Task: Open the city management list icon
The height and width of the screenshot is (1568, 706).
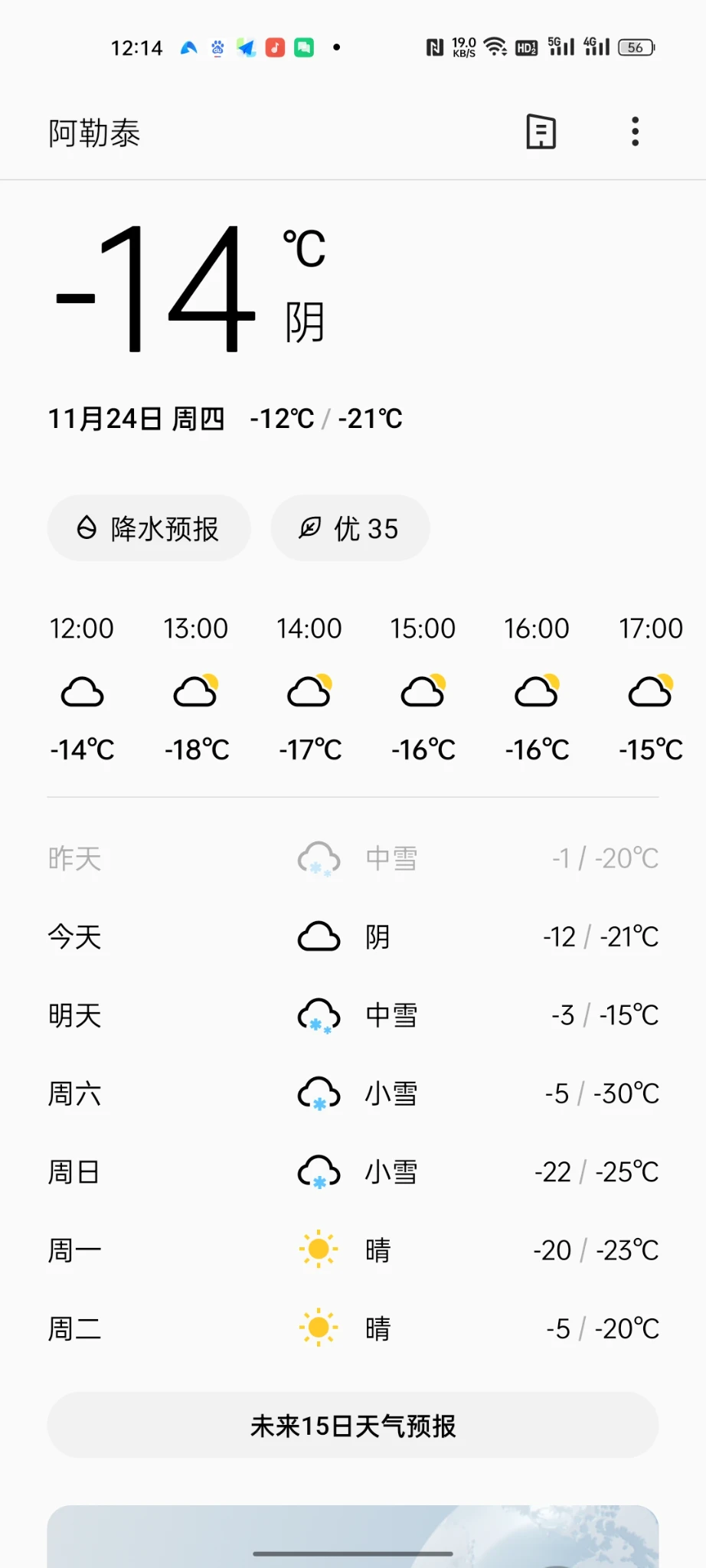Action: 541,132
